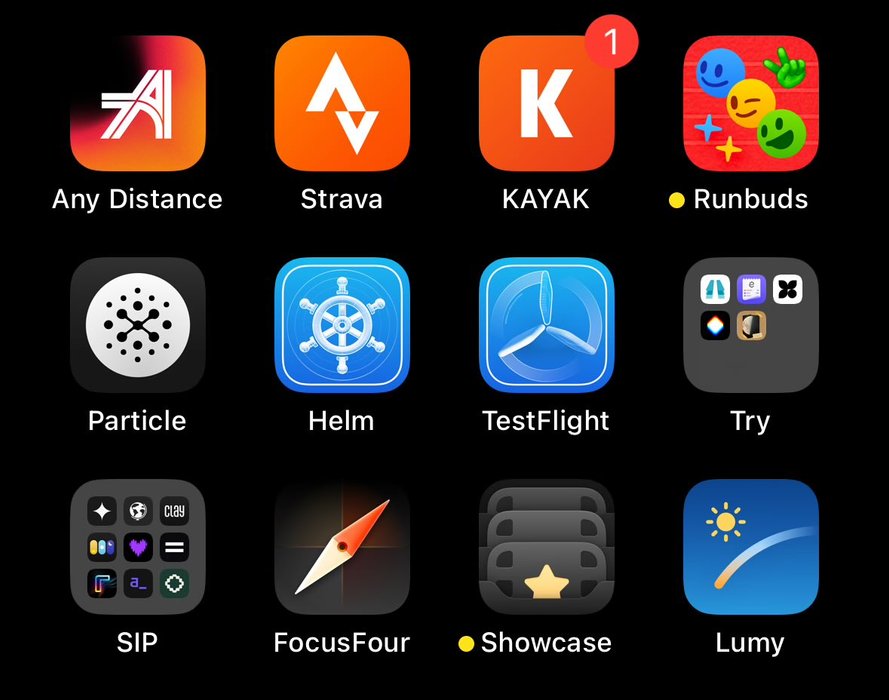
Task: Open the SIP folder
Action: [x=137, y=547]
